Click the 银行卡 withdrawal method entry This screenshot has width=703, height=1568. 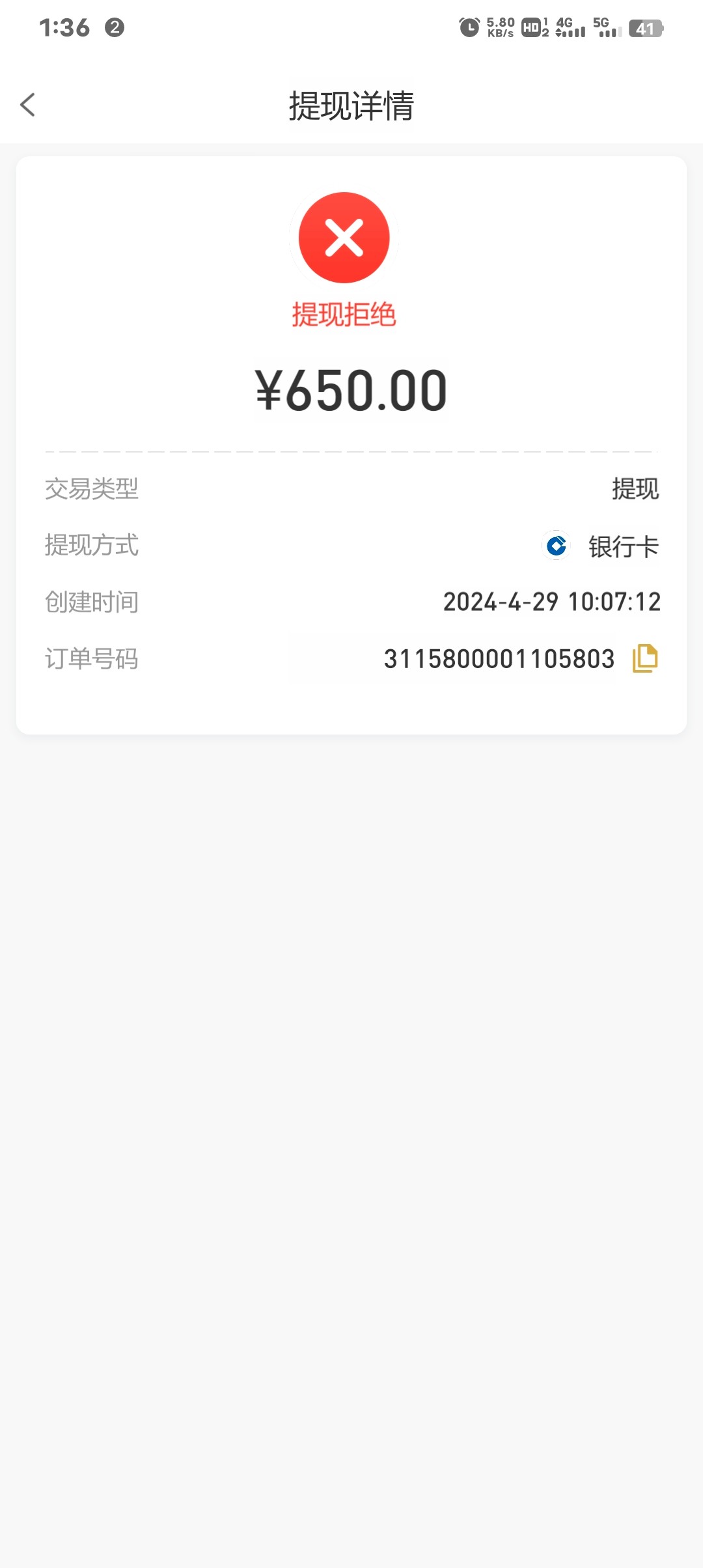click(x=621, y=547)
